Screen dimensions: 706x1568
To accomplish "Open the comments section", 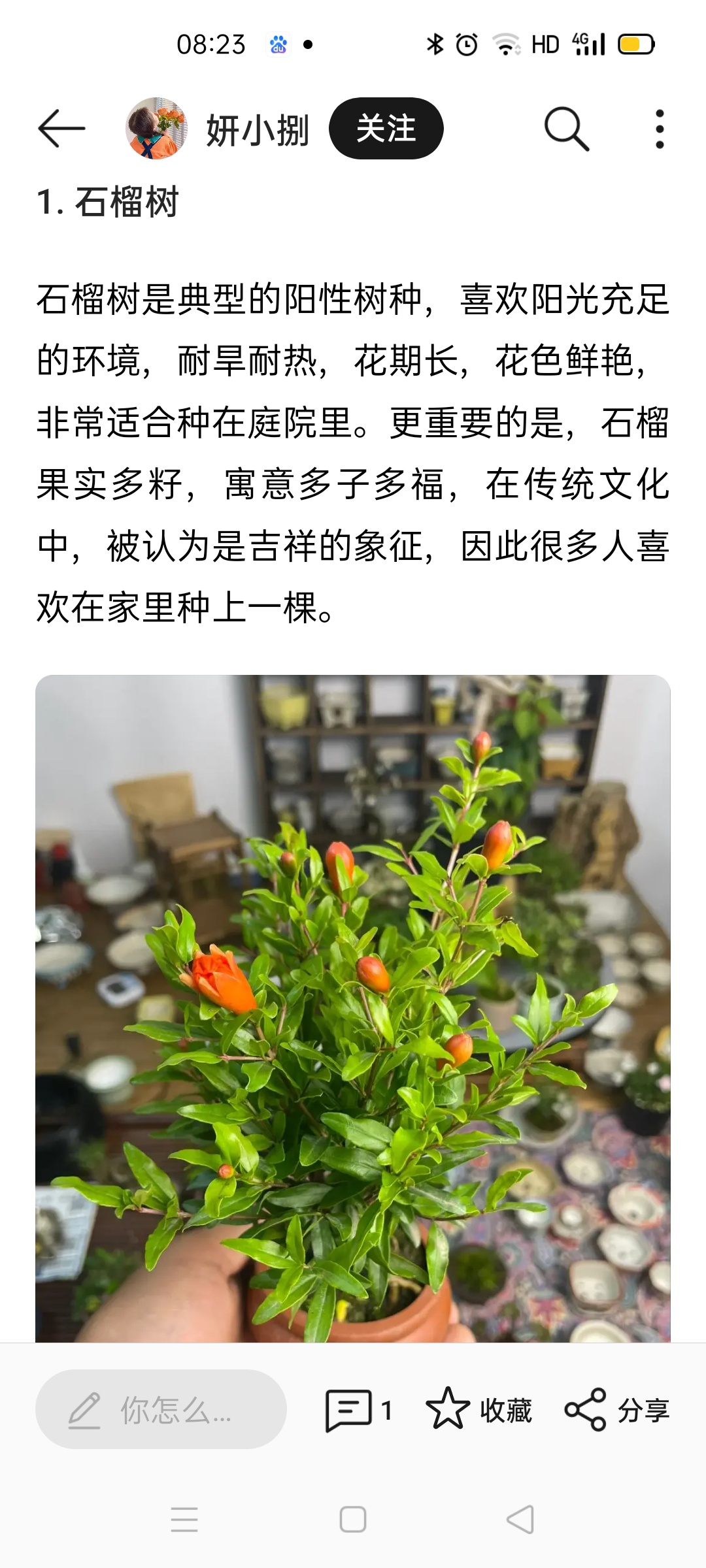I will [x=358, y=1410].
